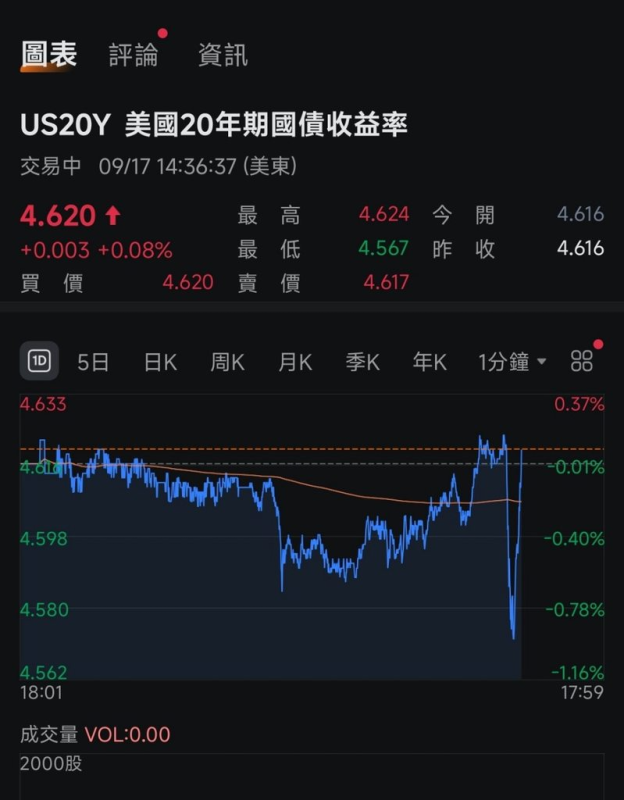Select the 1D chart period
This screenshot has height=800, width=624.
tap(39, 362)
